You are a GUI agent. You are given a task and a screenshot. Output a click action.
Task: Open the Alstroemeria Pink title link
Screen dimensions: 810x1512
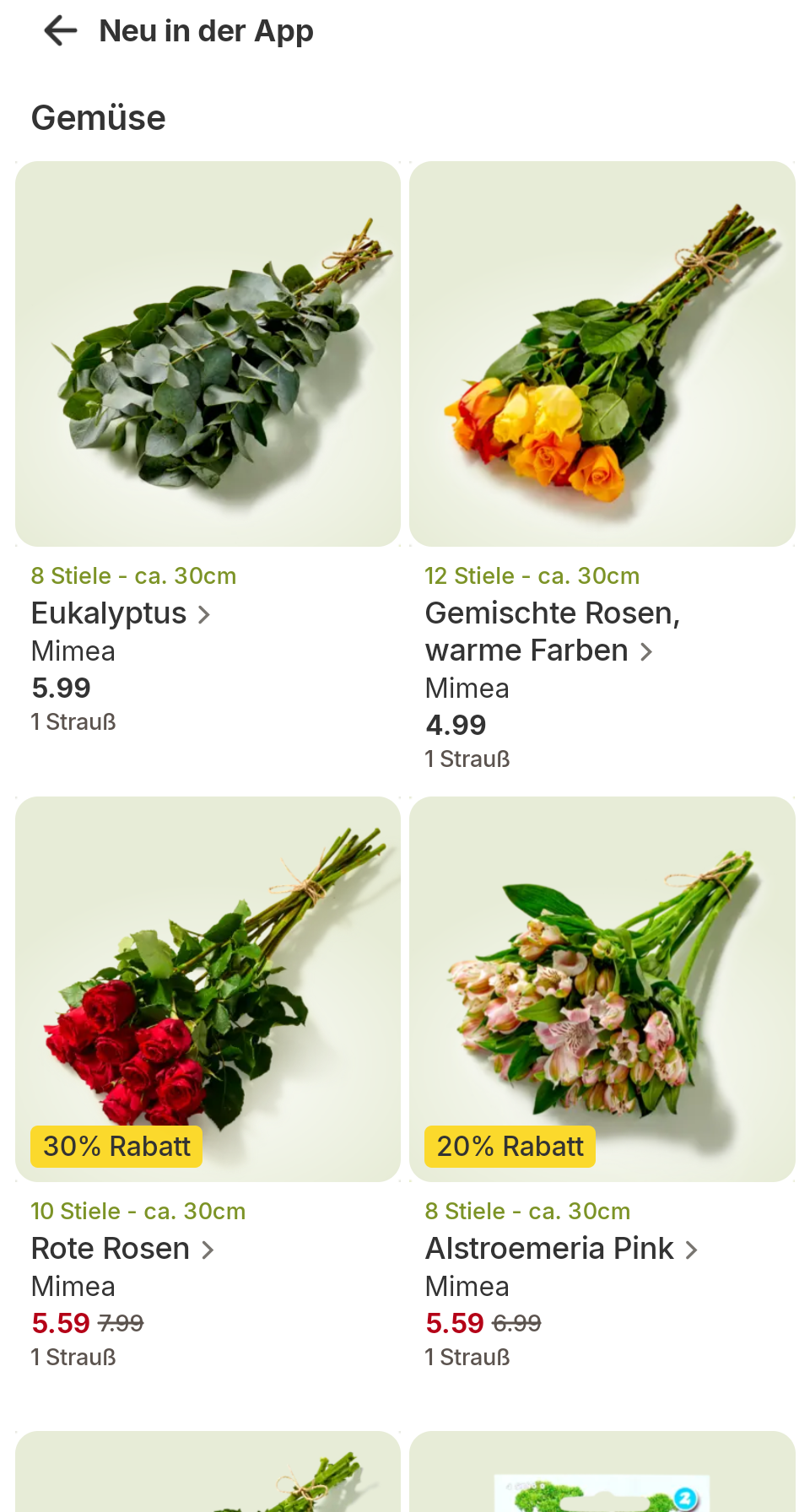click(x=561, y=1249)
